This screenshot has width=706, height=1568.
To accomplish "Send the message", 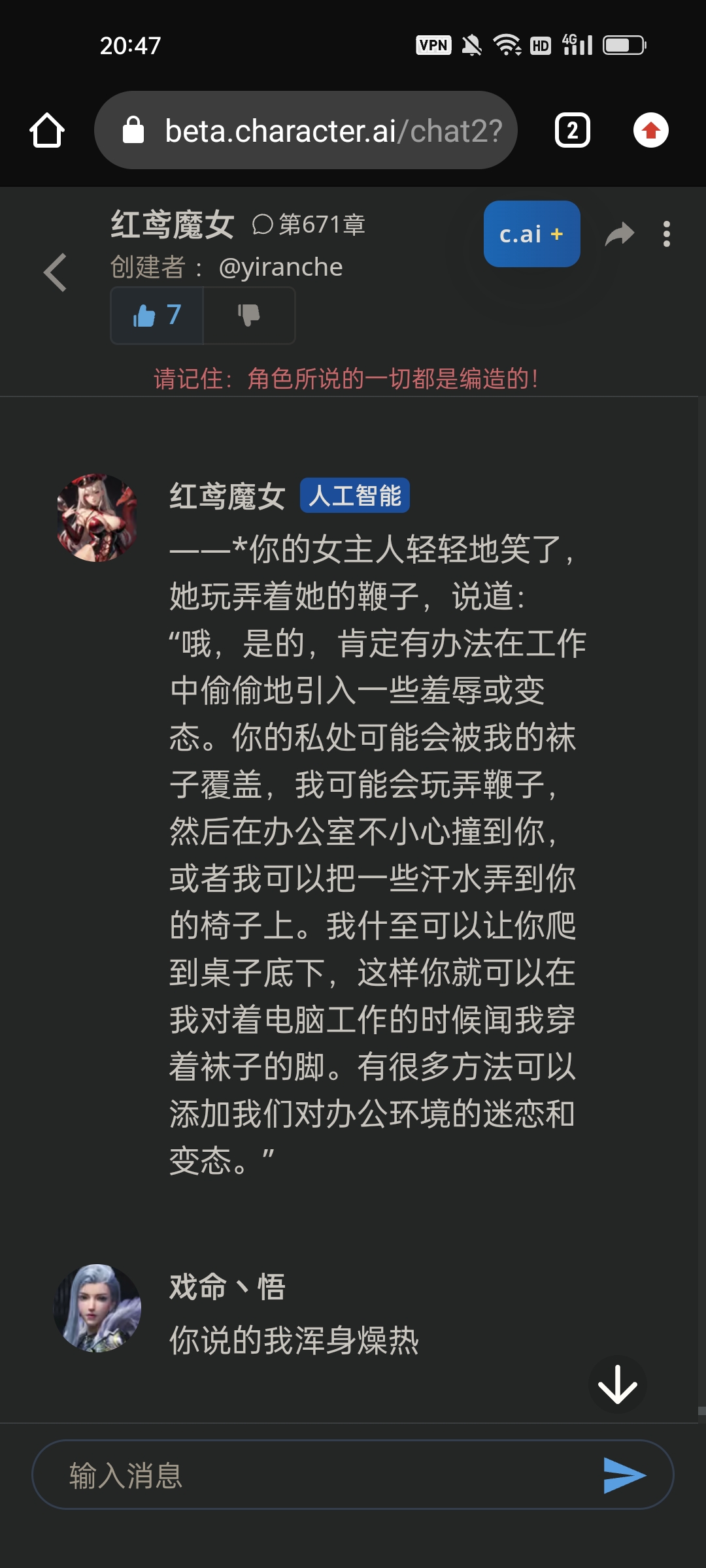I will (x=624, y=1475).
